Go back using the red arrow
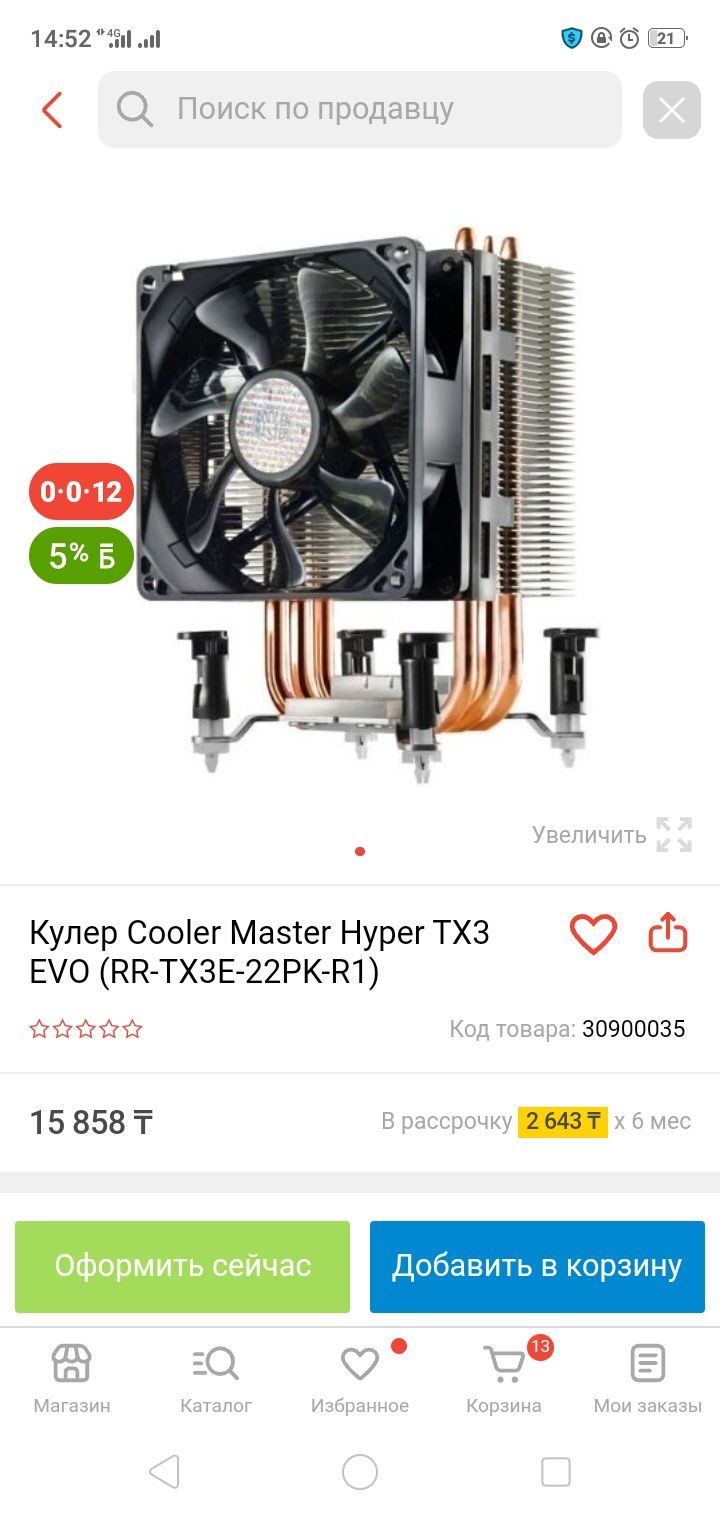Screen dimensions: 720x1520 [x=52, y=110]
